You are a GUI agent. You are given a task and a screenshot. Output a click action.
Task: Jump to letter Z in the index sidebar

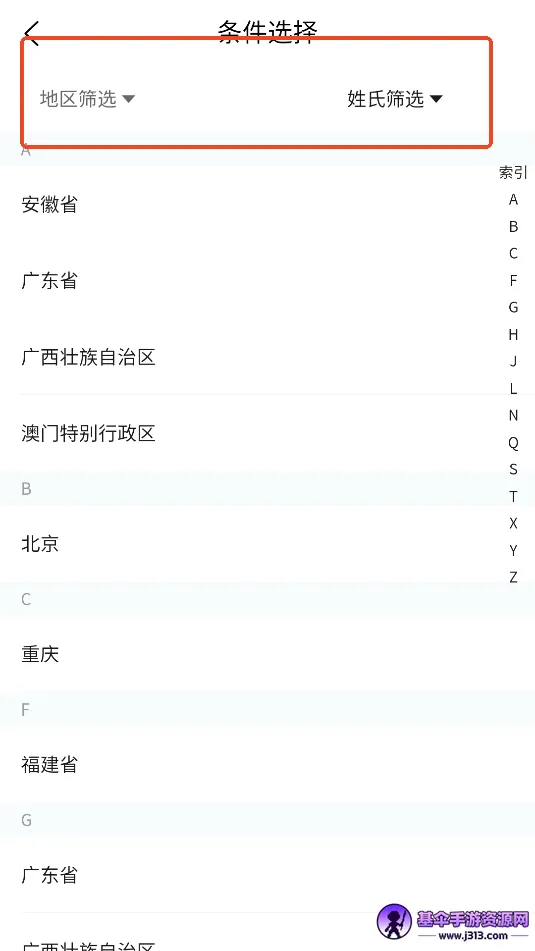(513, 577)
